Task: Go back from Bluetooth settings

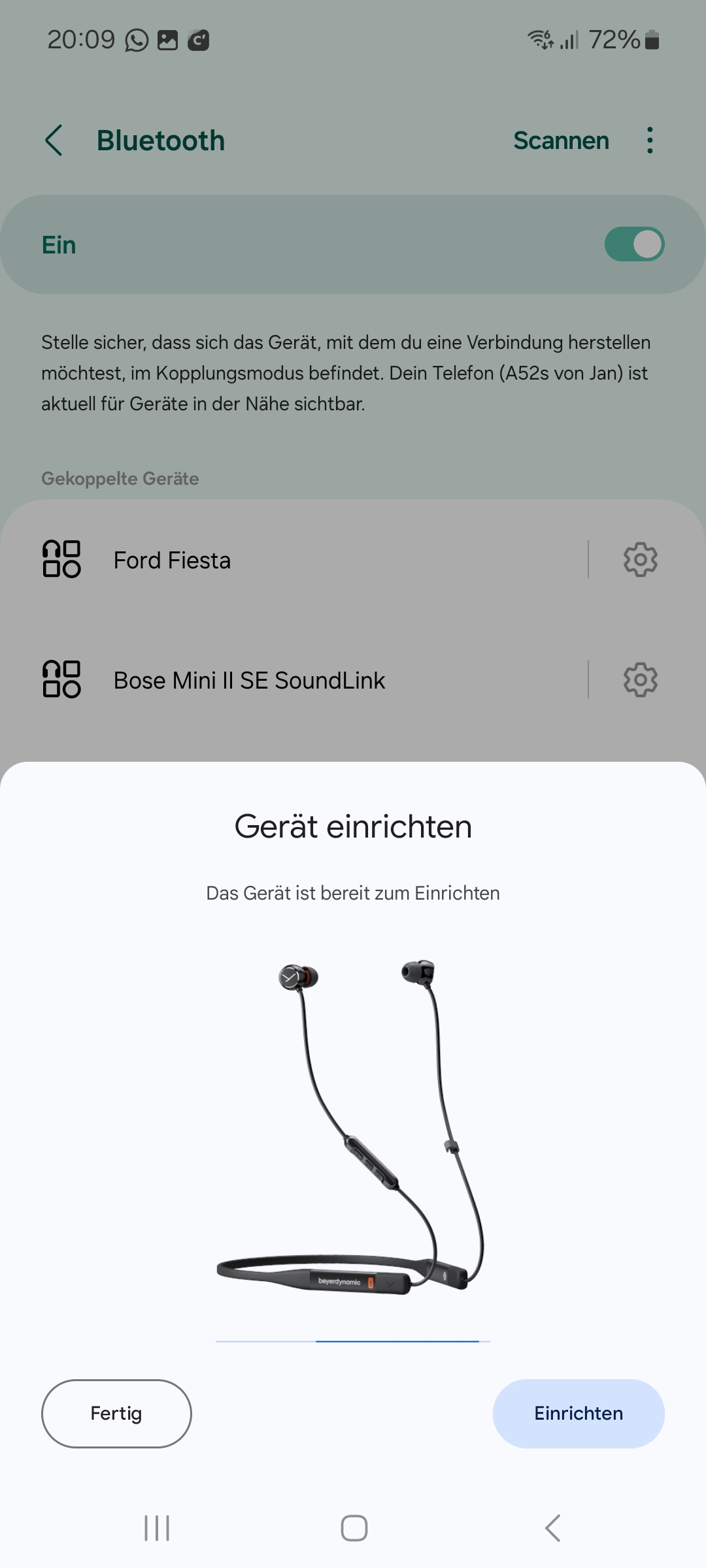Action: click(x=54, y=140)
